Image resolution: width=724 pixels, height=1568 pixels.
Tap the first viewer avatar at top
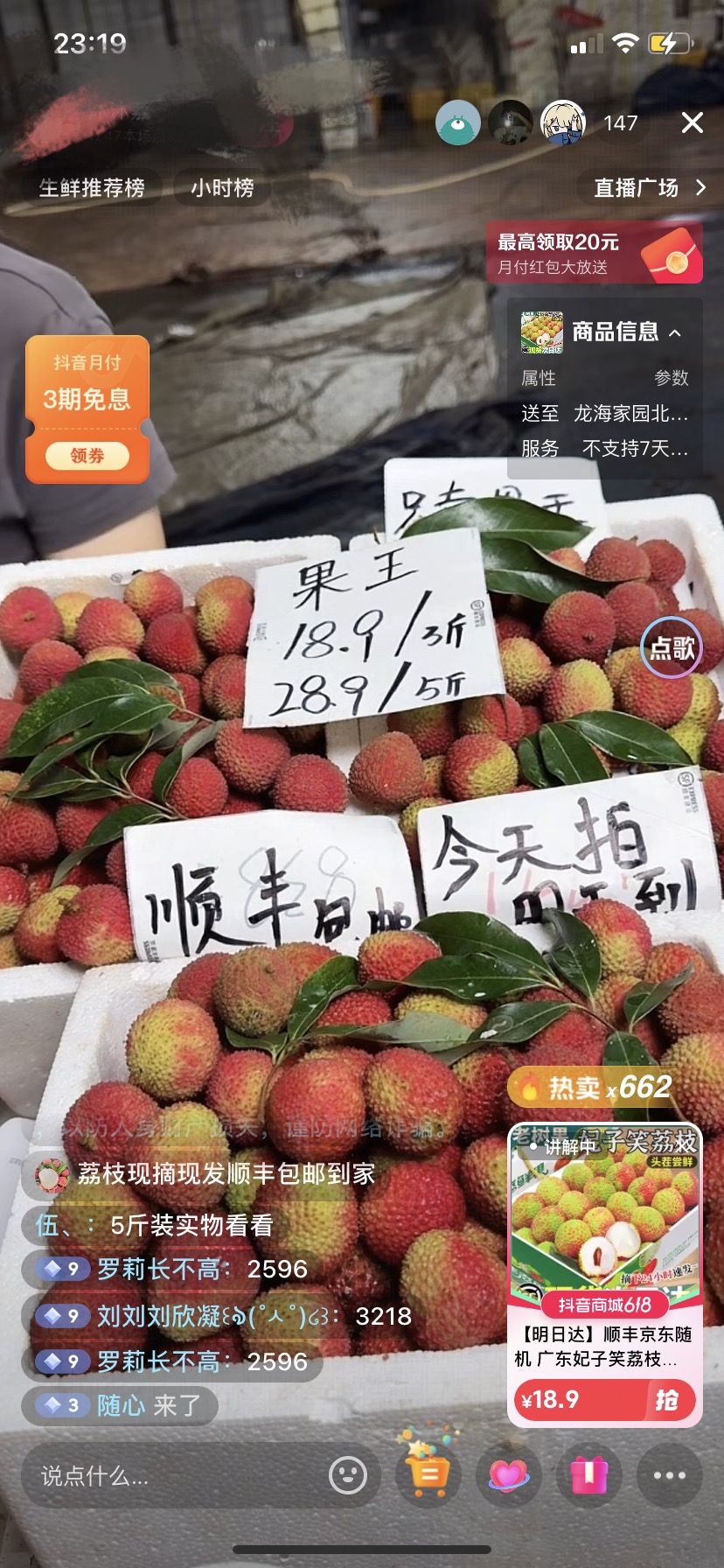pyautogui.click(x=457, y=123)
